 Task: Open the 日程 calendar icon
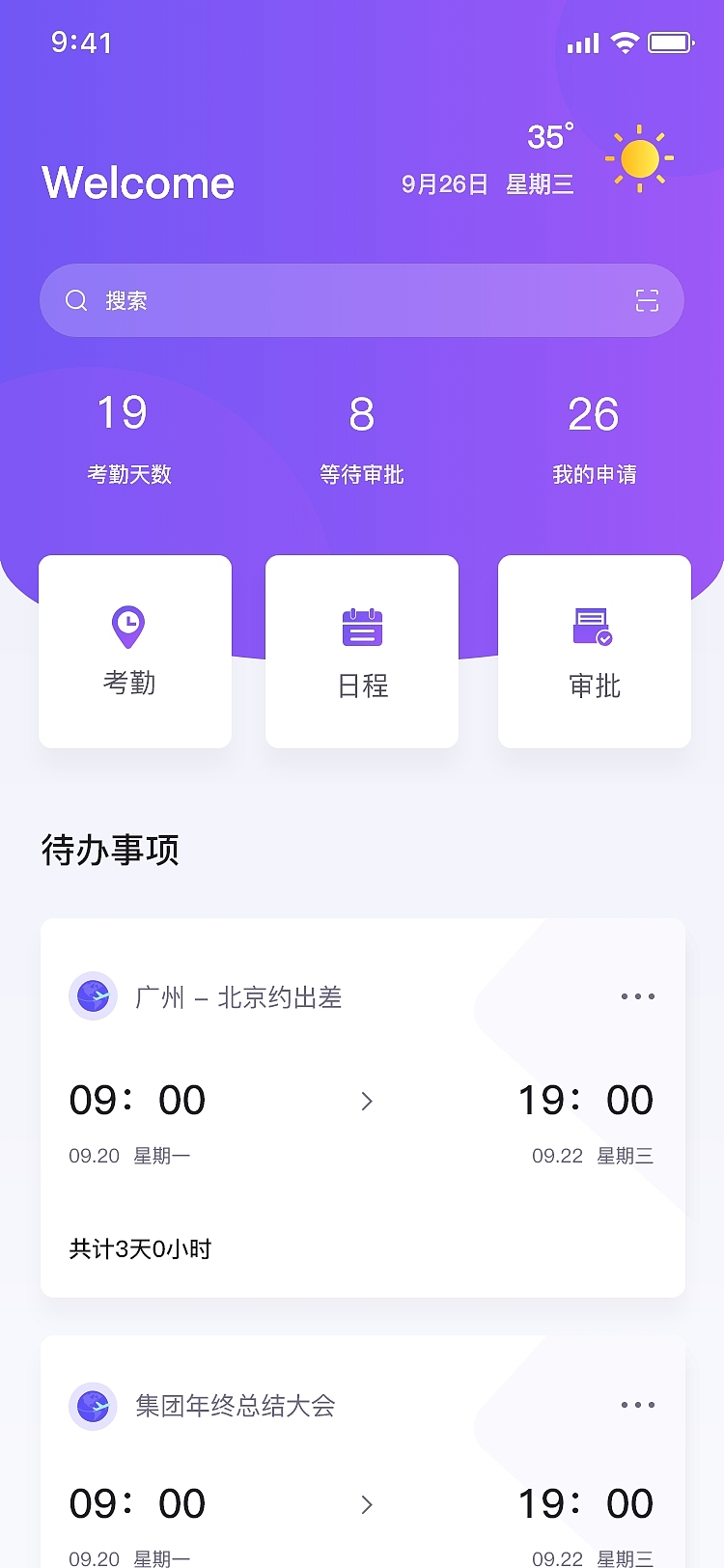(362, 626)
